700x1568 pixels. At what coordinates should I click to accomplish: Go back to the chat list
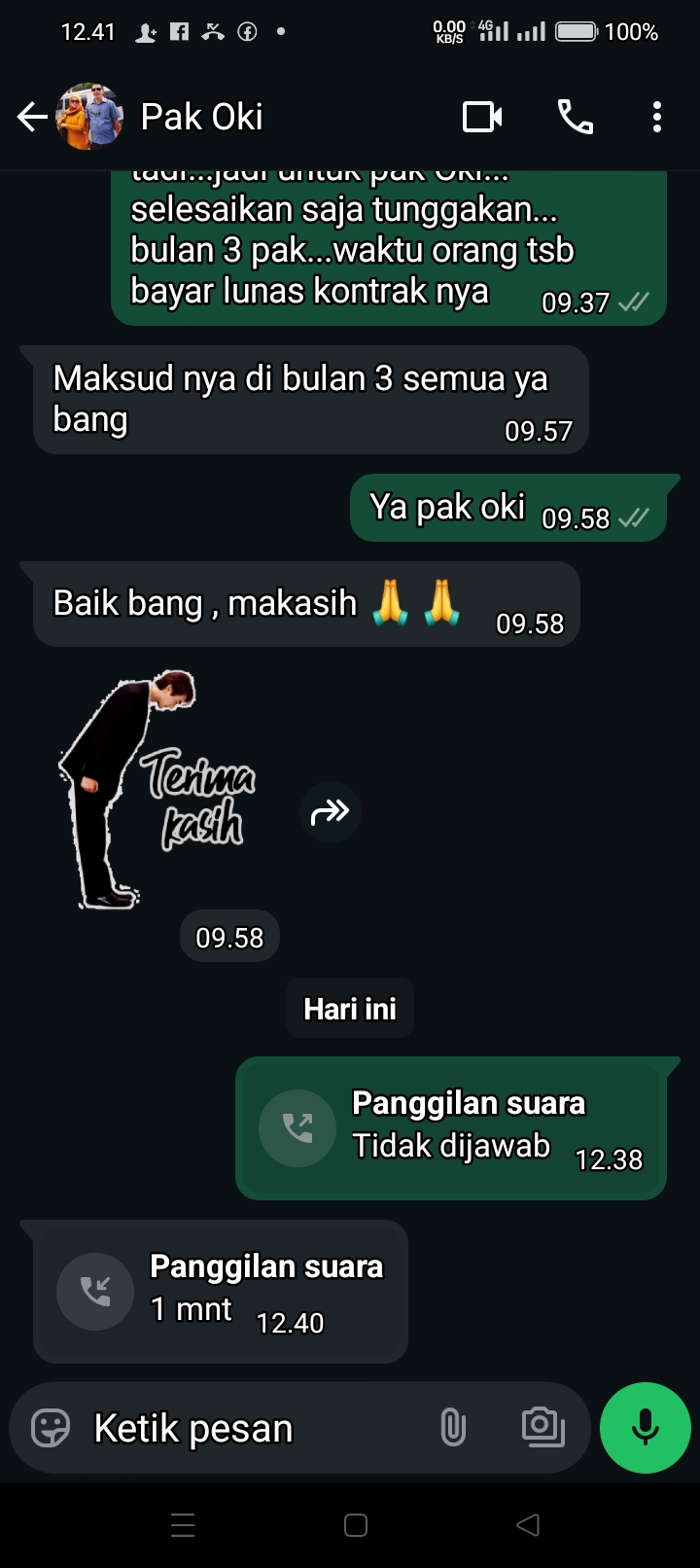[32, 118]
